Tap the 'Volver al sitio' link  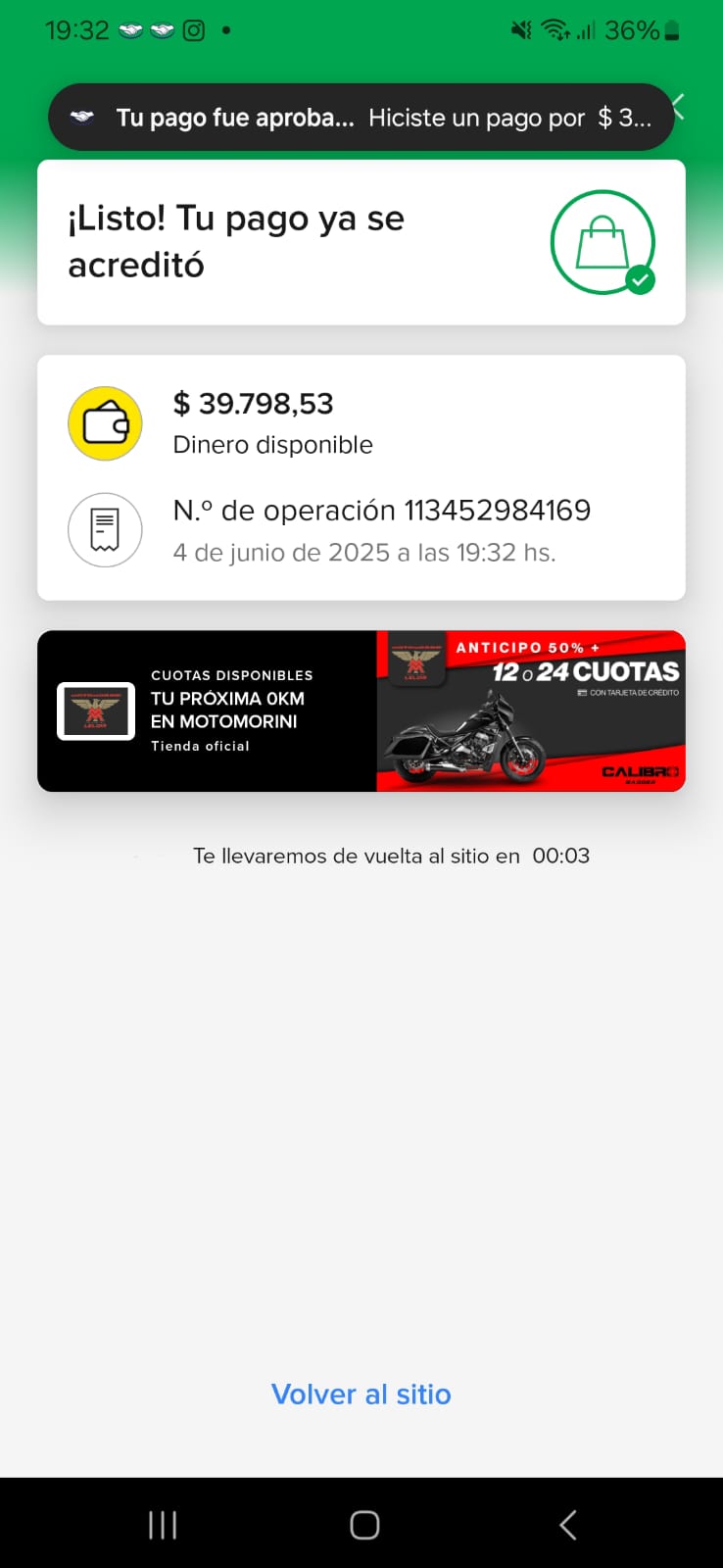click(361, 1394)
